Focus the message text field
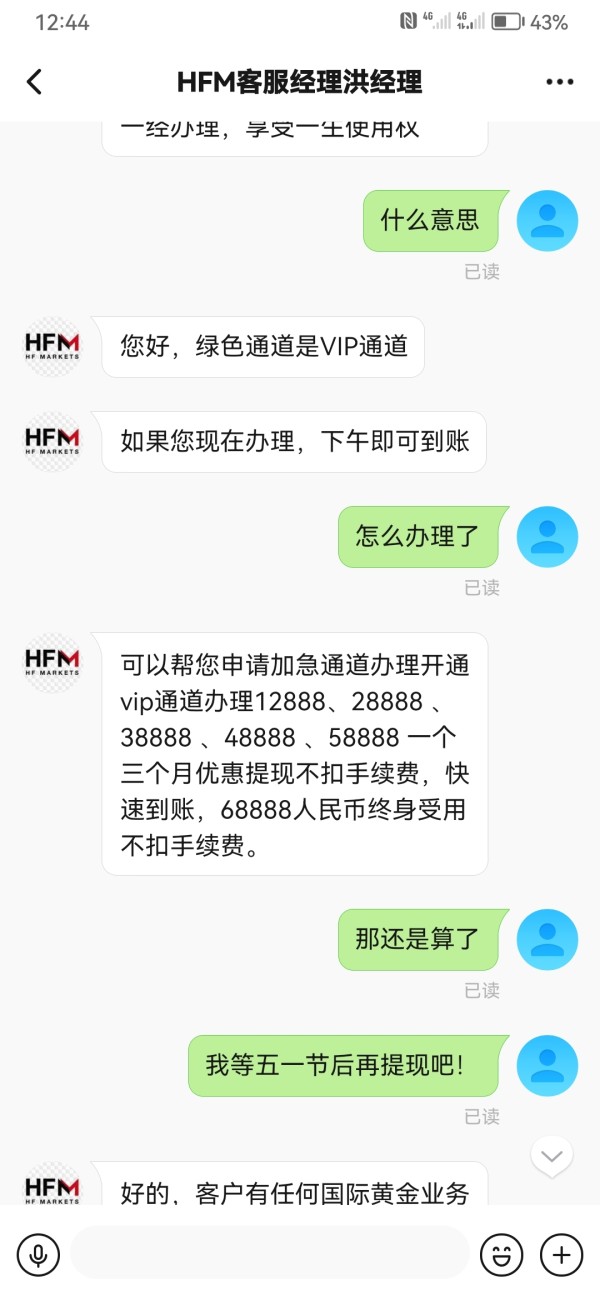This screenshot has width=600, height=1300. 269,1253
